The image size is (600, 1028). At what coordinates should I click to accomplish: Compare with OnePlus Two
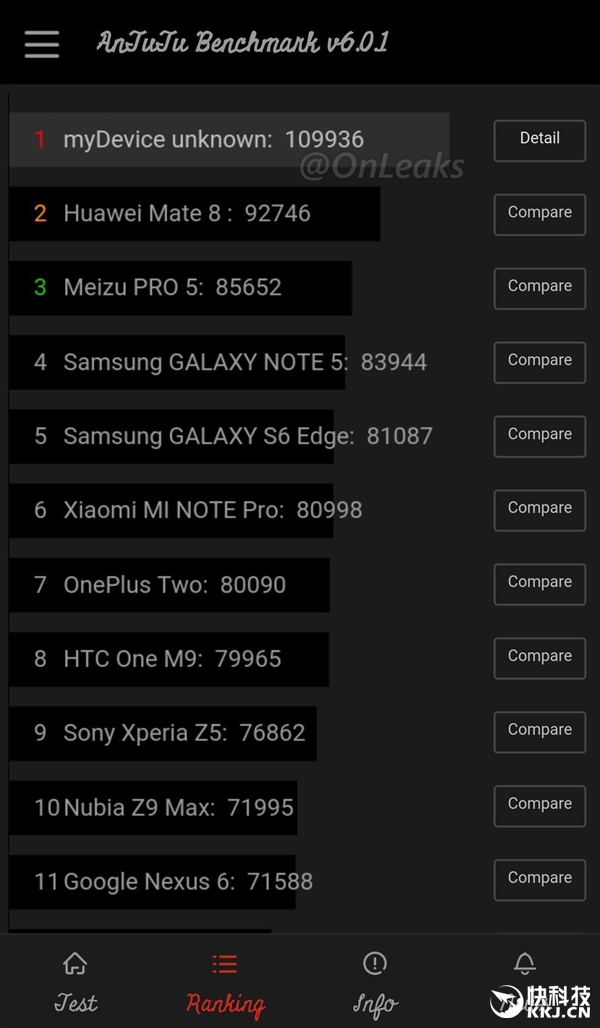(x=539, y=584)
